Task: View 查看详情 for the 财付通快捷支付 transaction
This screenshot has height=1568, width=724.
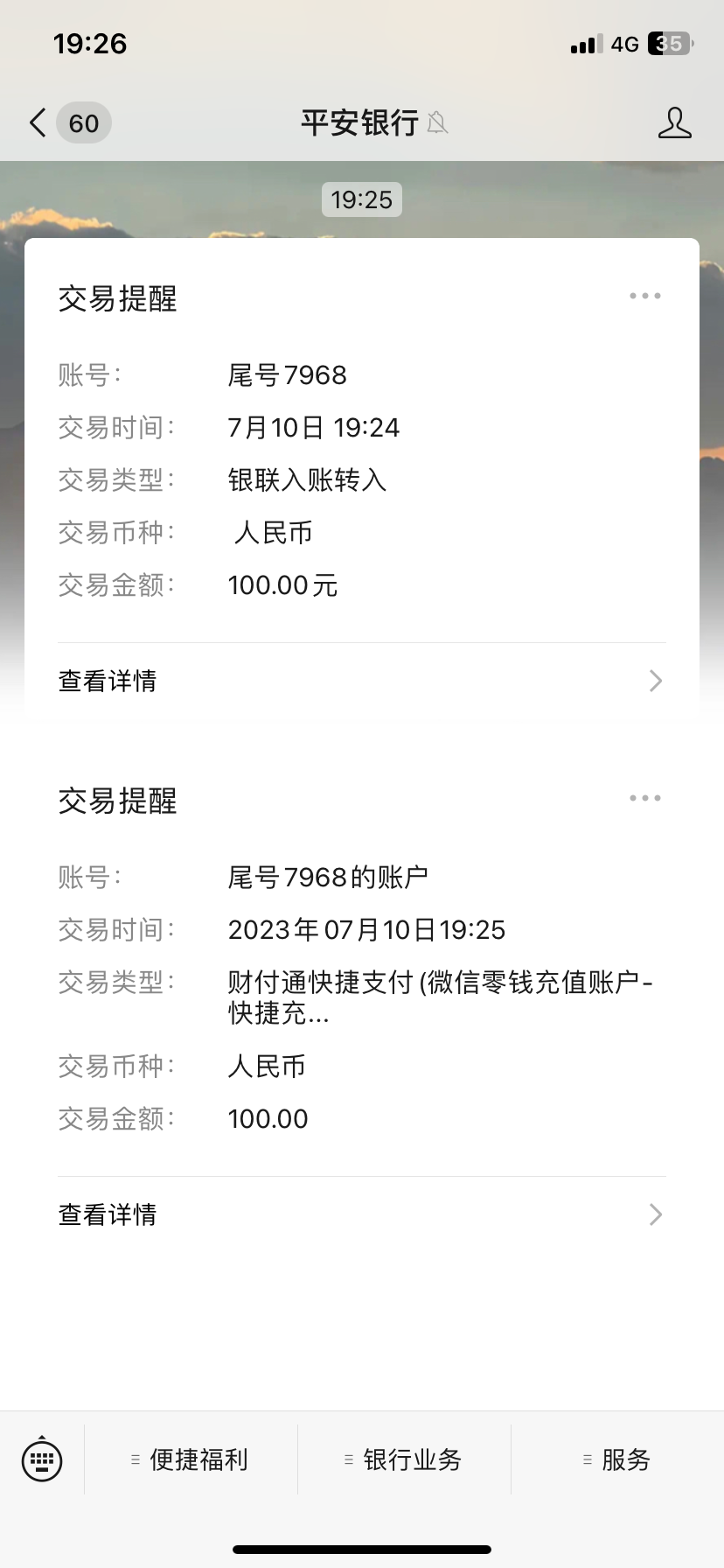Action: pos(361,1214)
